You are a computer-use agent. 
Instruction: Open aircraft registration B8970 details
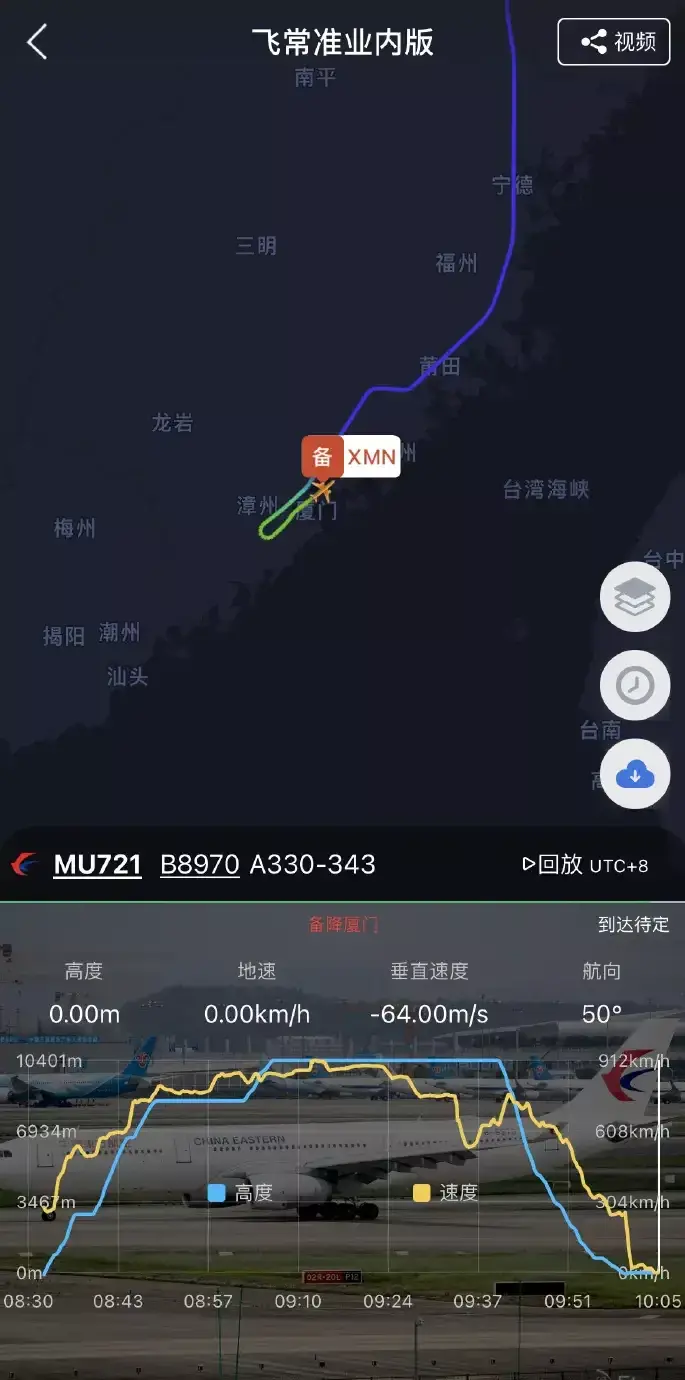point(199,865)
